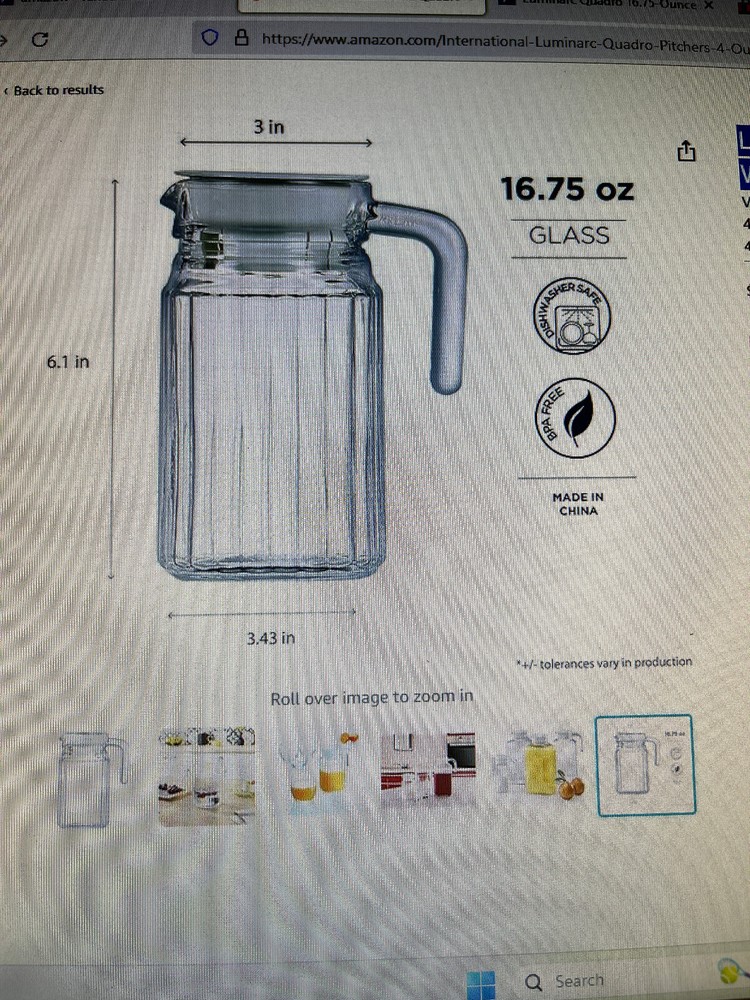750x1000 pixels.
Task: Open the Windows Start menu
Action: tap(482, 980)
